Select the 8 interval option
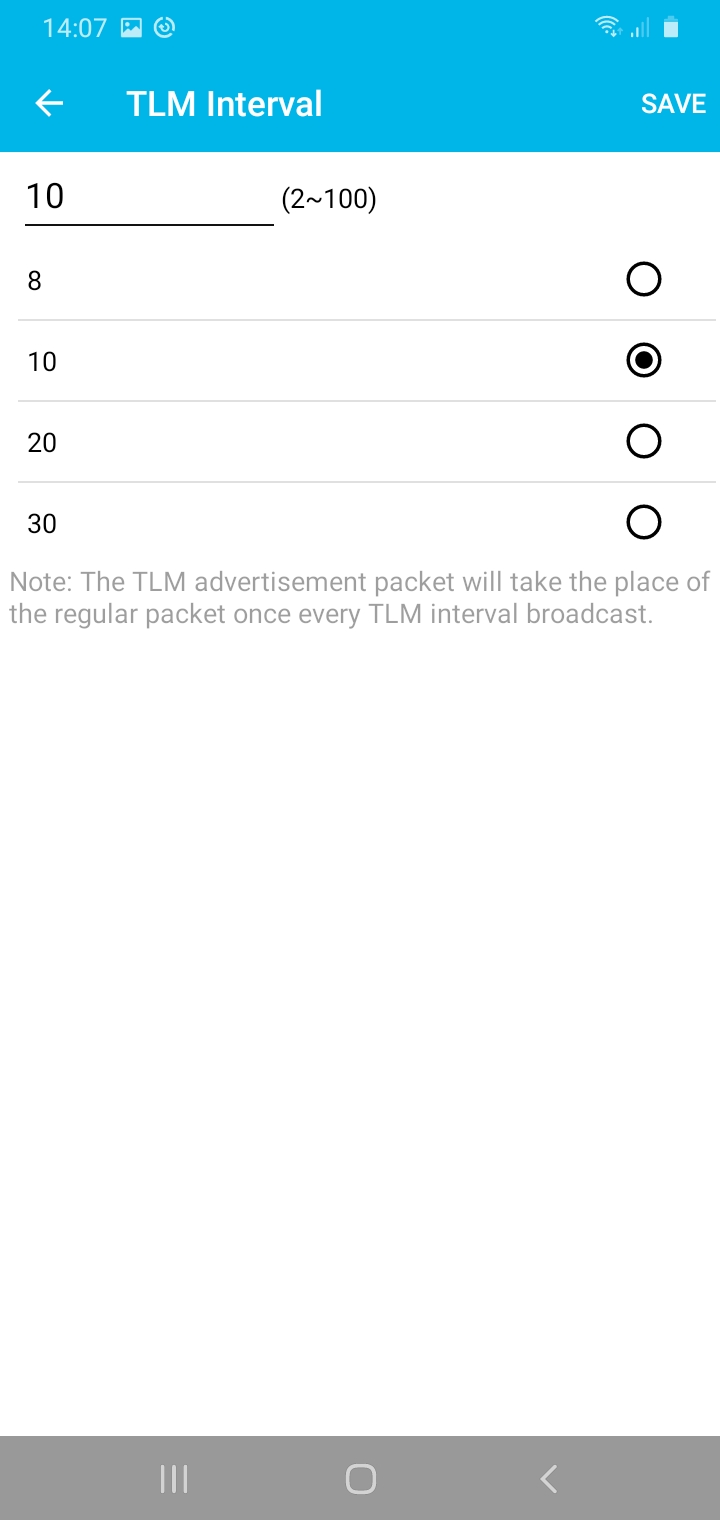 367,280
